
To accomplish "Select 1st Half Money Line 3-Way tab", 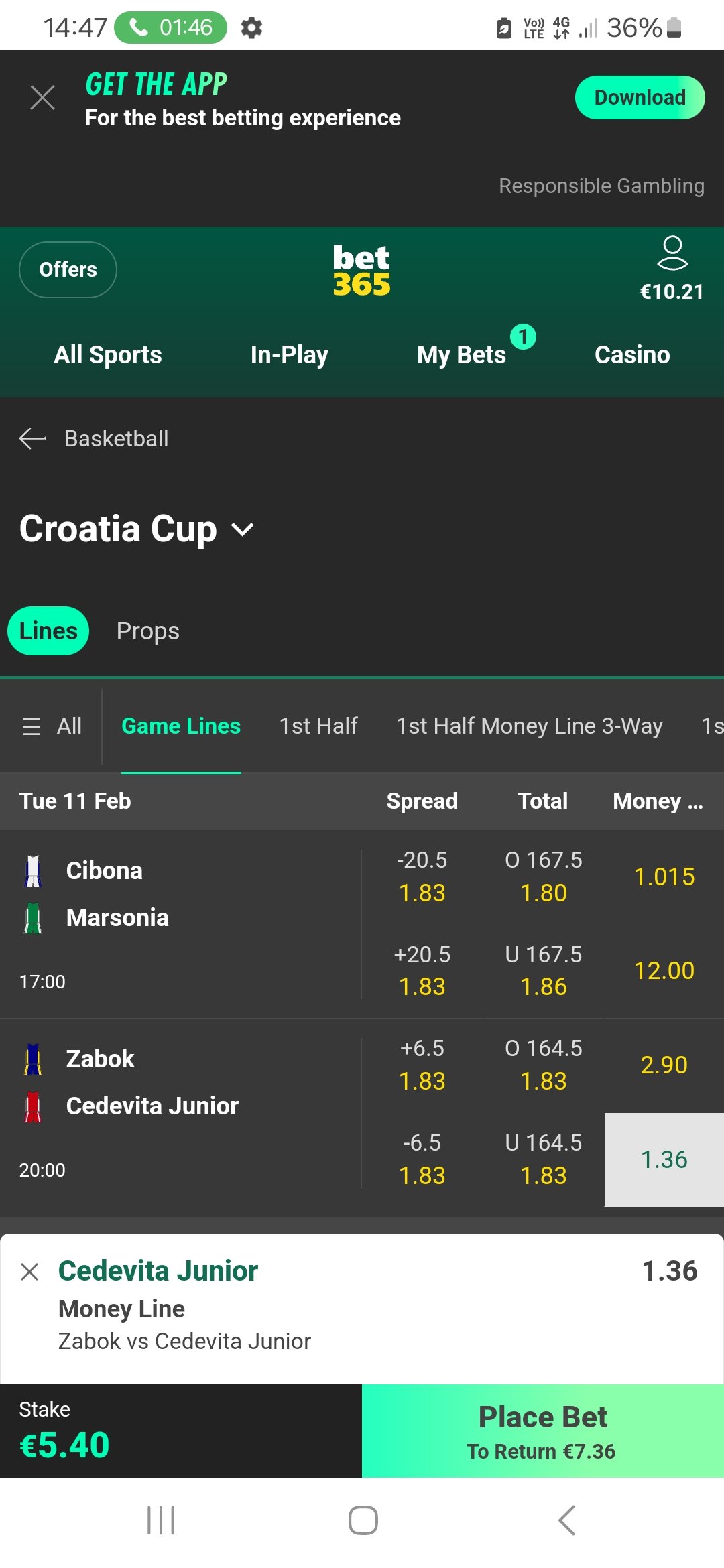I will 530,726.
